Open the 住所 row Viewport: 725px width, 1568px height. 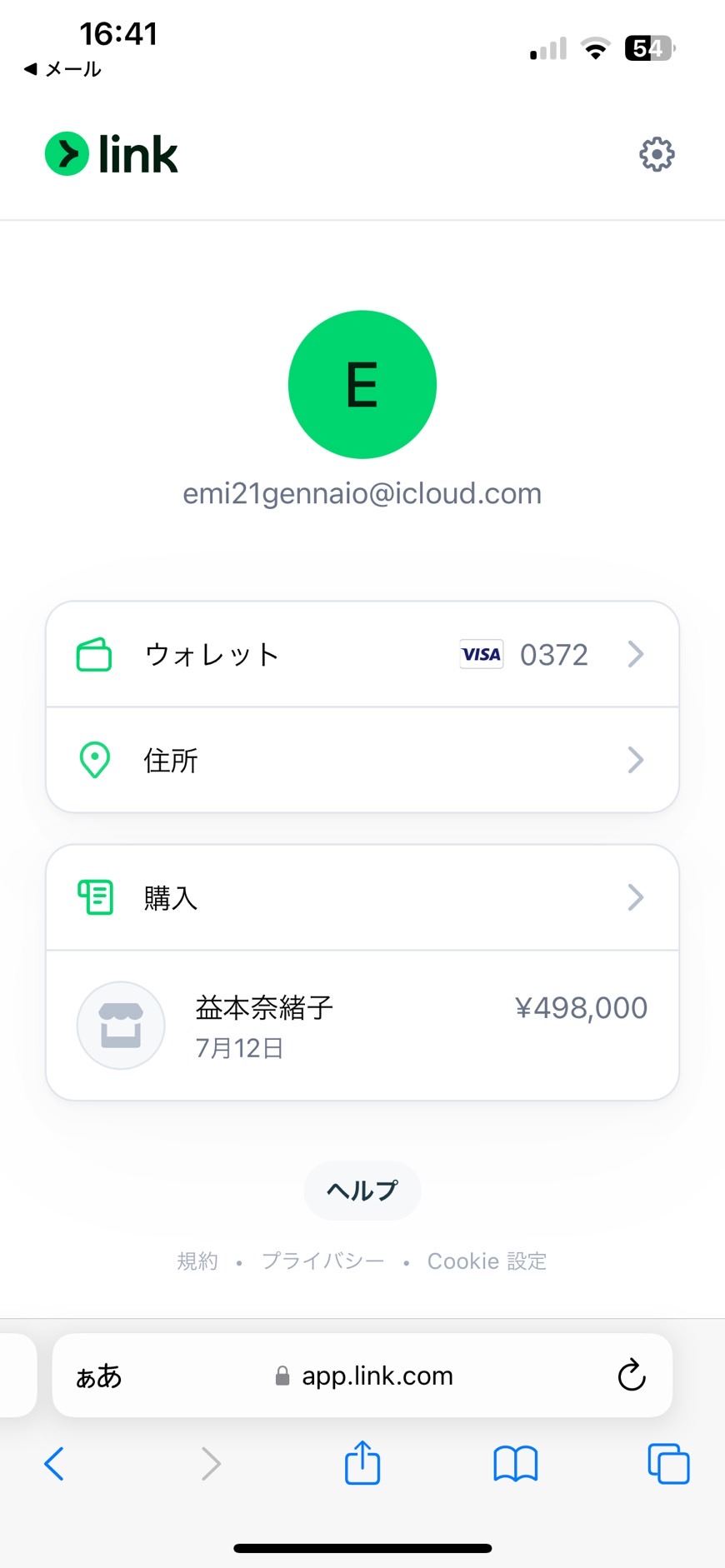362,760
